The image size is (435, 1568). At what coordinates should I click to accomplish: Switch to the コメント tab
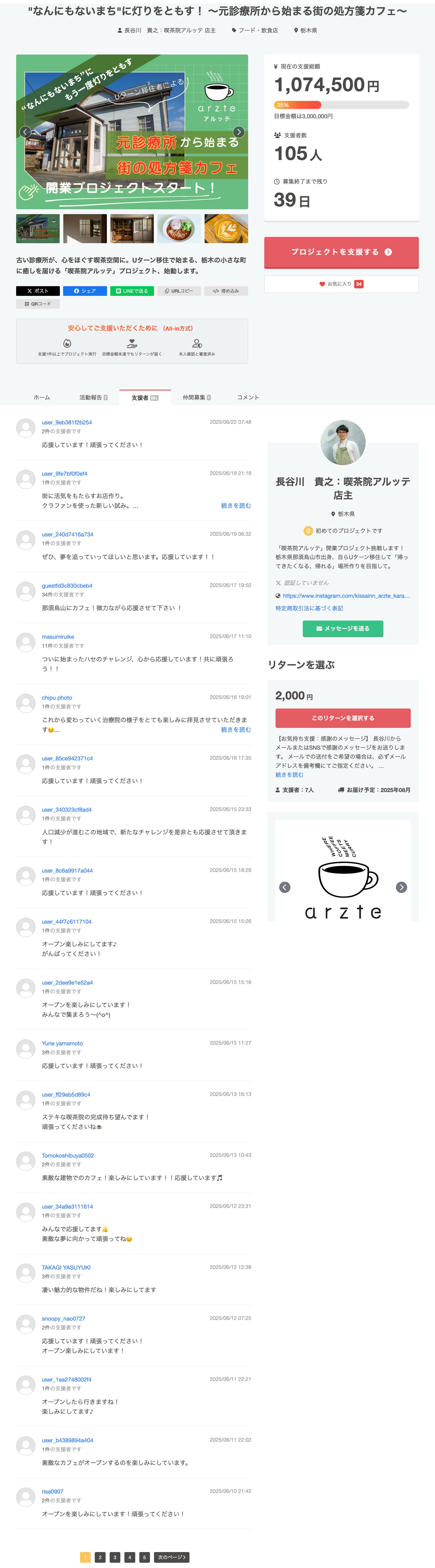click(x=248, y=398)
